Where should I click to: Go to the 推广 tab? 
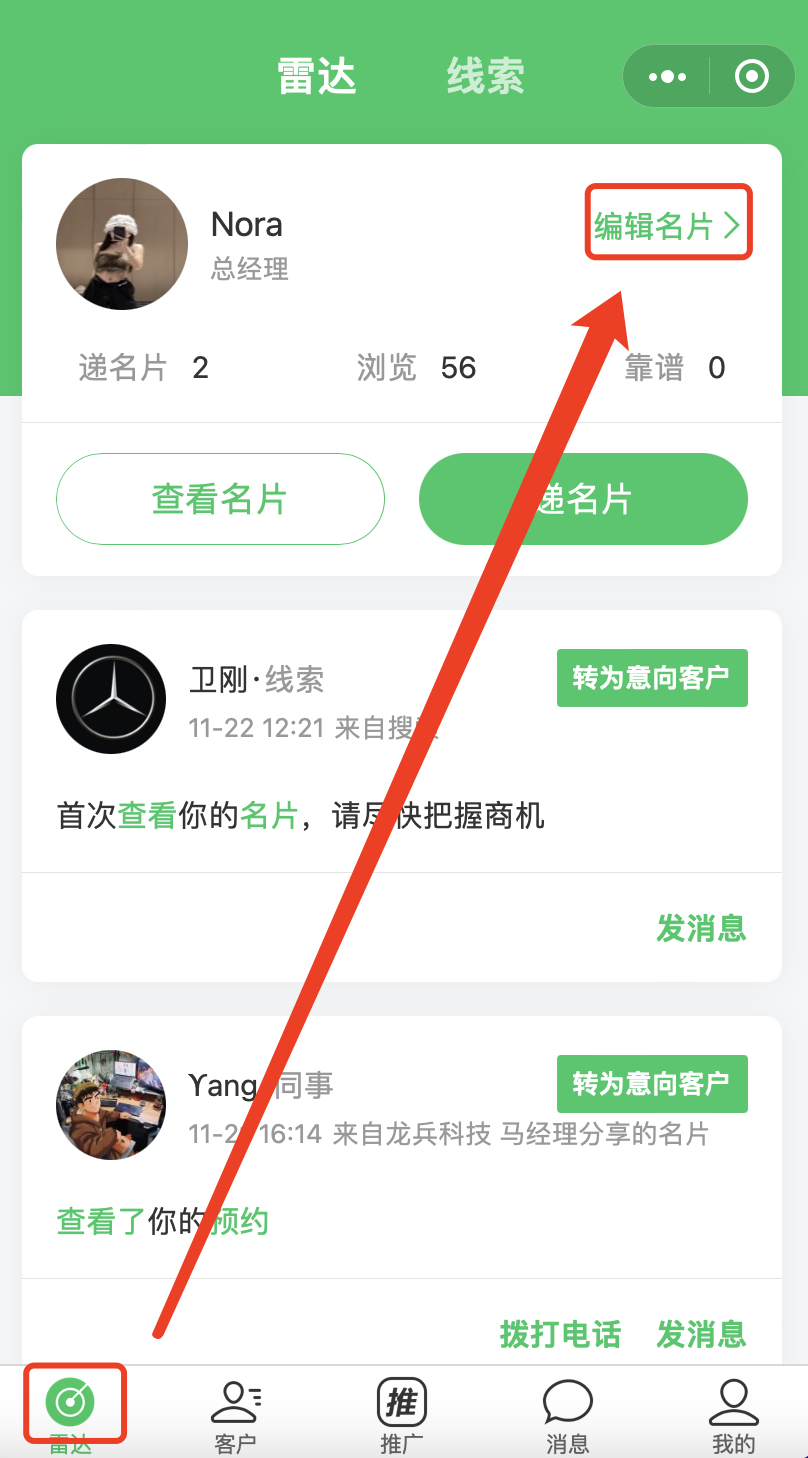point(402,1414)
